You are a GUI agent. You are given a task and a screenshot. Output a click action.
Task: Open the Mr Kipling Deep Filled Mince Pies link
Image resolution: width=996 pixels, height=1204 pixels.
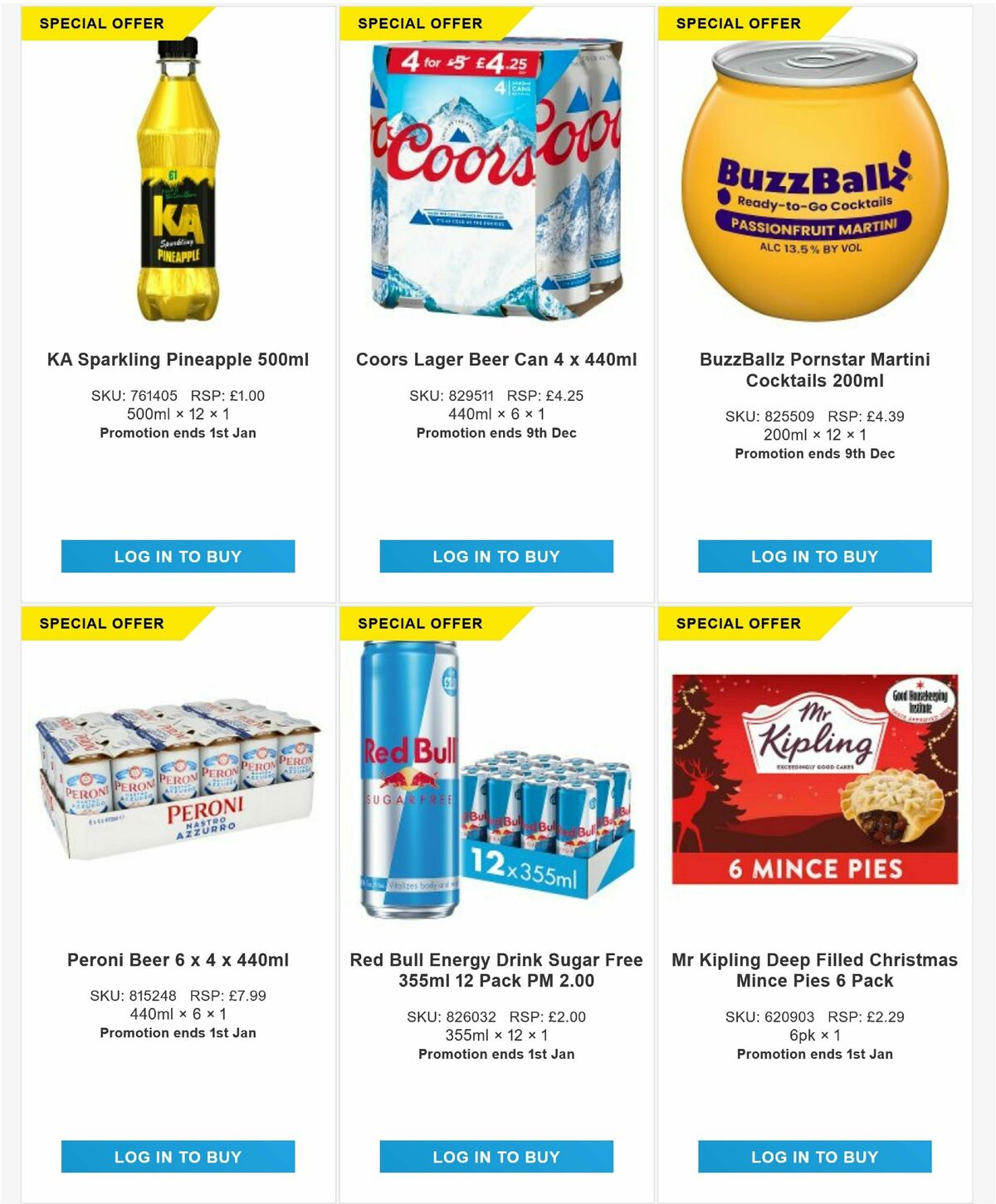point(815,969)
